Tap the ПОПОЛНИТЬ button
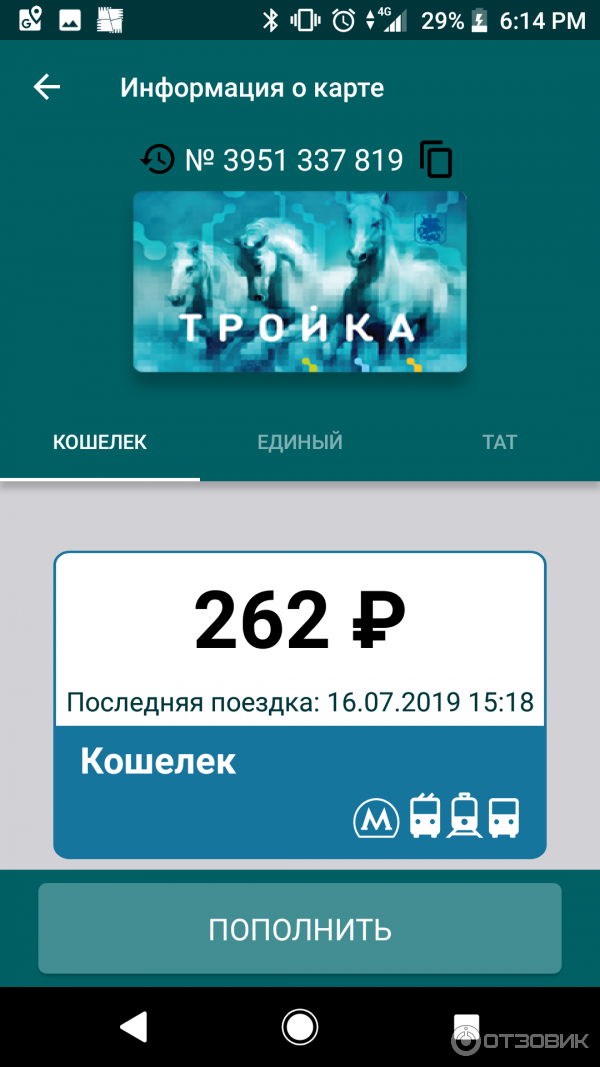This screenshot has height=1067, width=600. (x=300, y=929)
